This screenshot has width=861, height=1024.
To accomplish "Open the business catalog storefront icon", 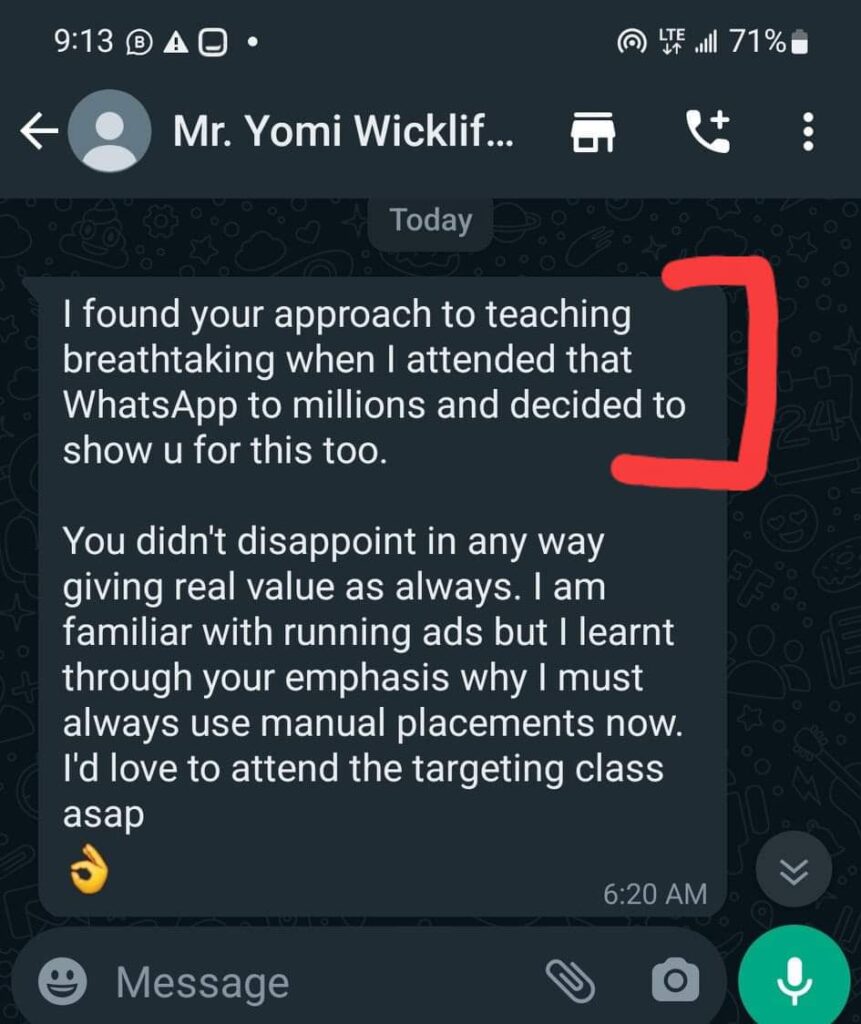I will point(593,132).
